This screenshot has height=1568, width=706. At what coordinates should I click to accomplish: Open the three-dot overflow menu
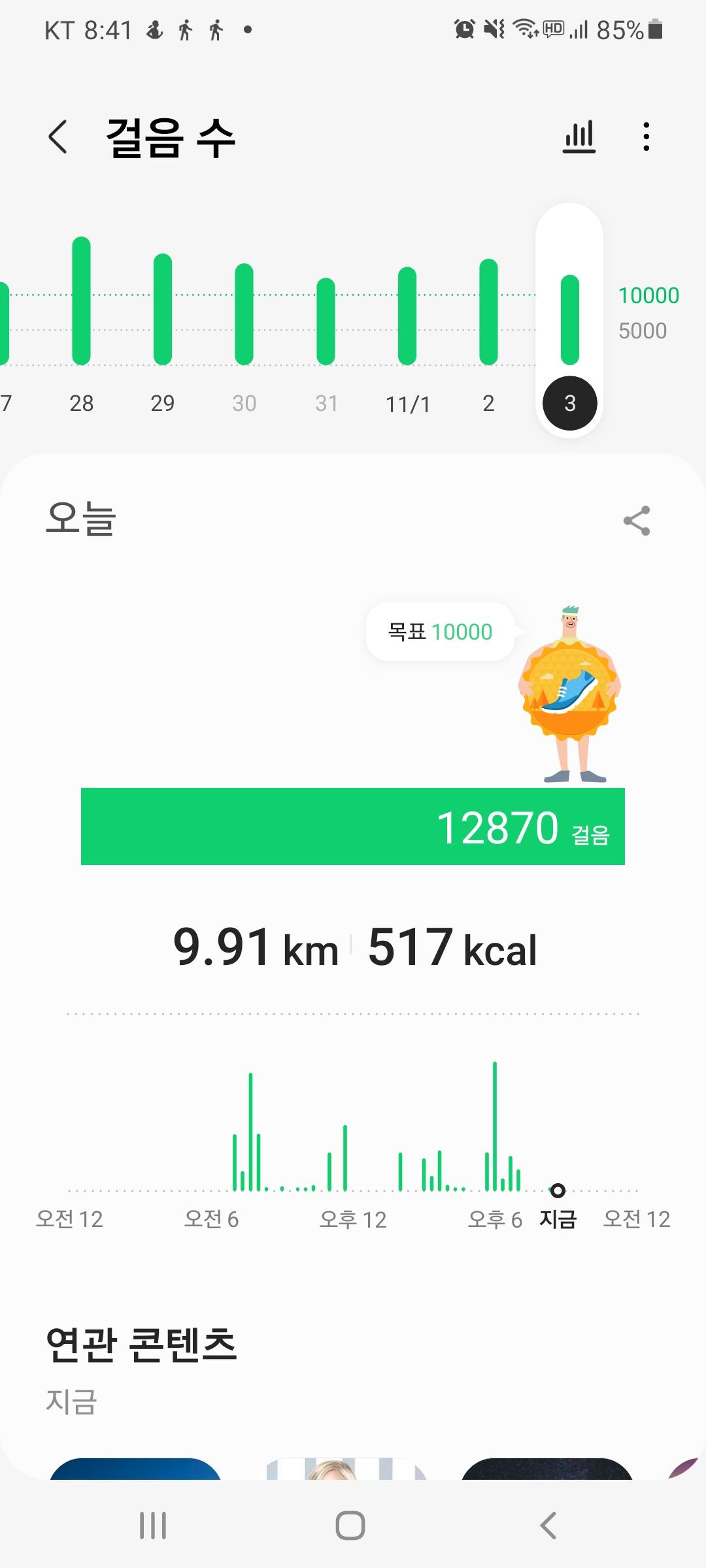pos(646,137)
